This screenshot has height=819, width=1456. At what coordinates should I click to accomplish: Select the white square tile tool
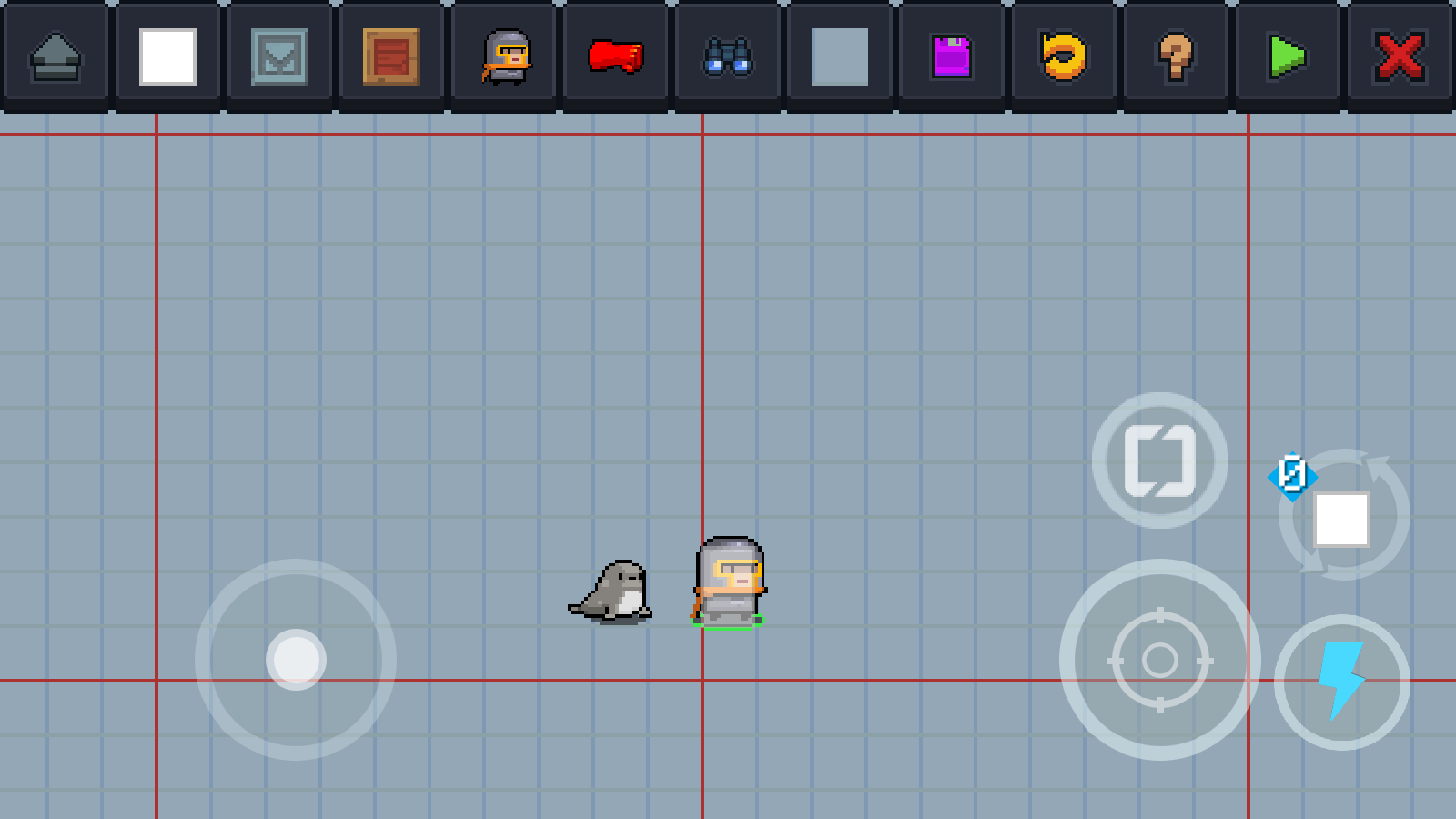pyautogui.click(x=167, y=57)
